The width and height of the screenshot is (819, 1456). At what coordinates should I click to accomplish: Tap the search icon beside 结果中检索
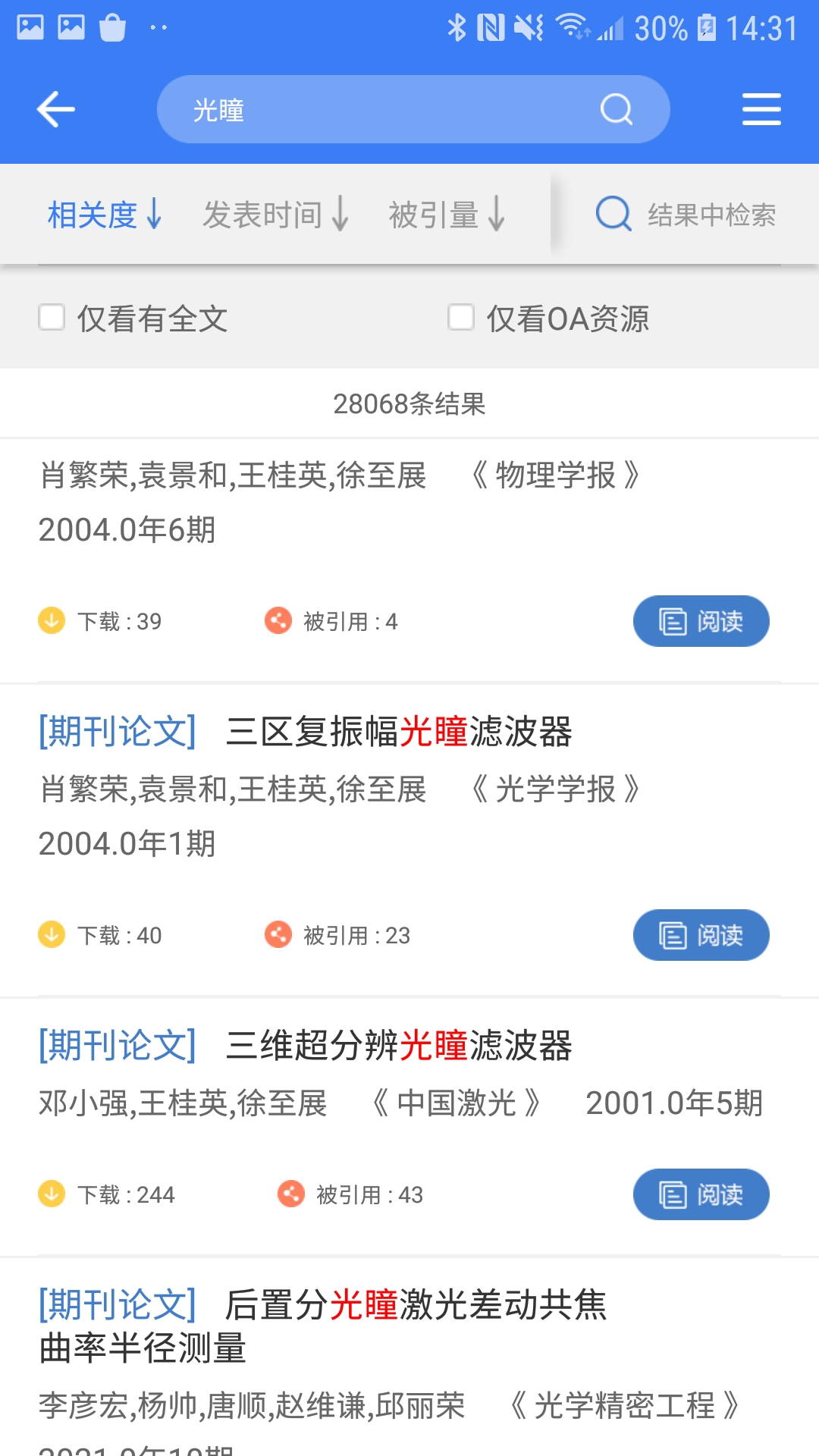[613, 214]
